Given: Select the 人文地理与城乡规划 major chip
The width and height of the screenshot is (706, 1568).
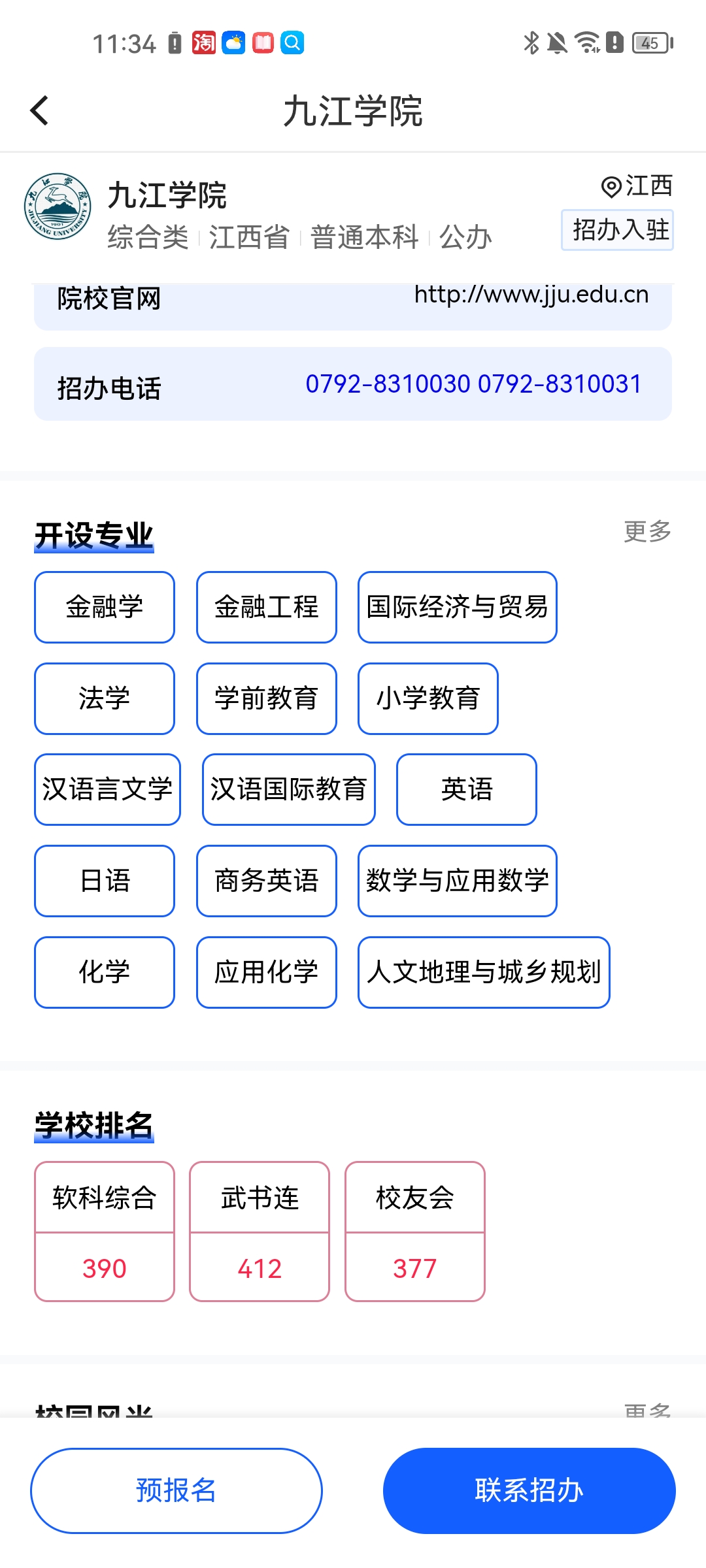Looking at the screenshot, I should pos(483,972).
